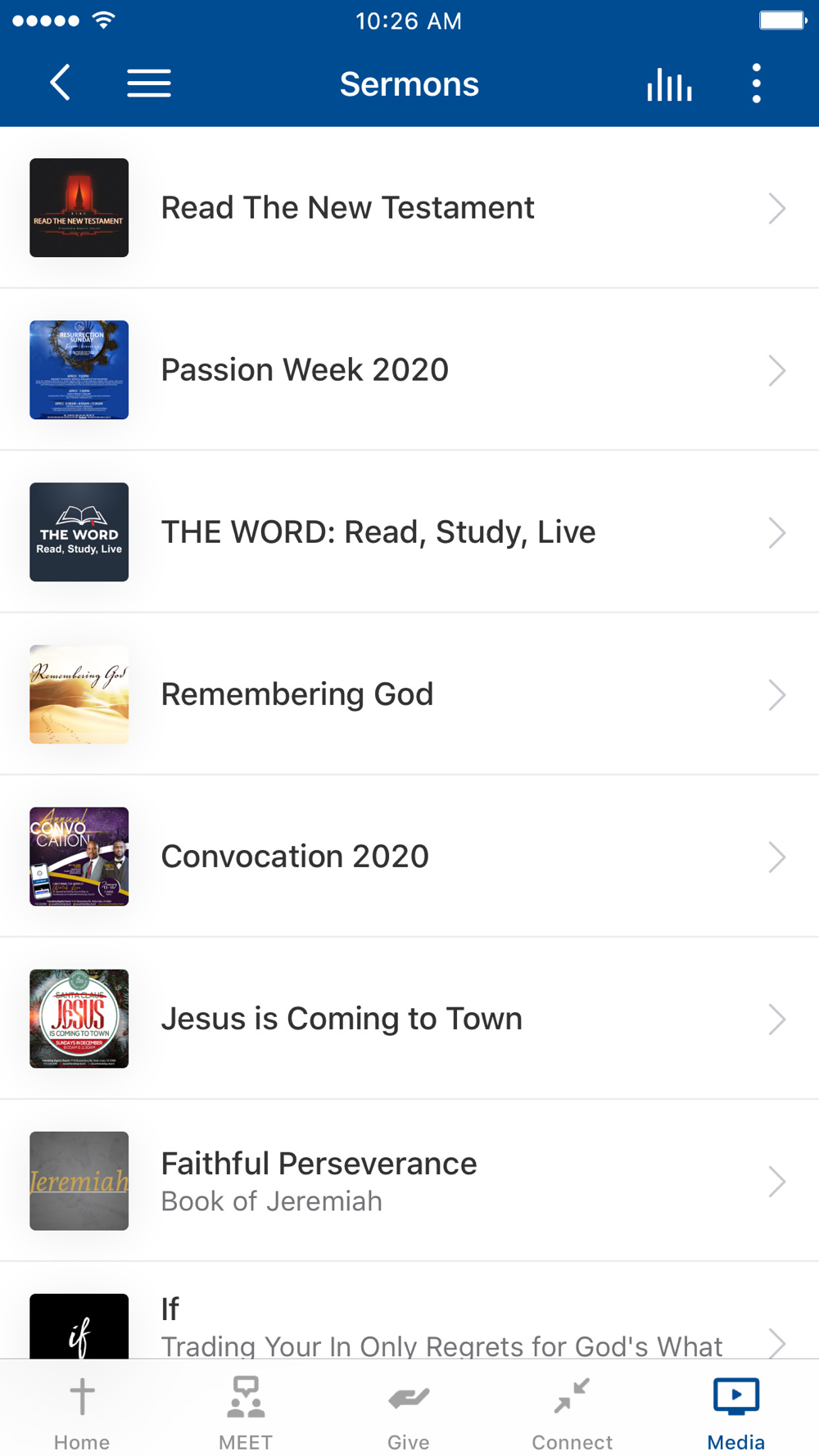Open Jesus is Coming to Town

click(409, 1019)
